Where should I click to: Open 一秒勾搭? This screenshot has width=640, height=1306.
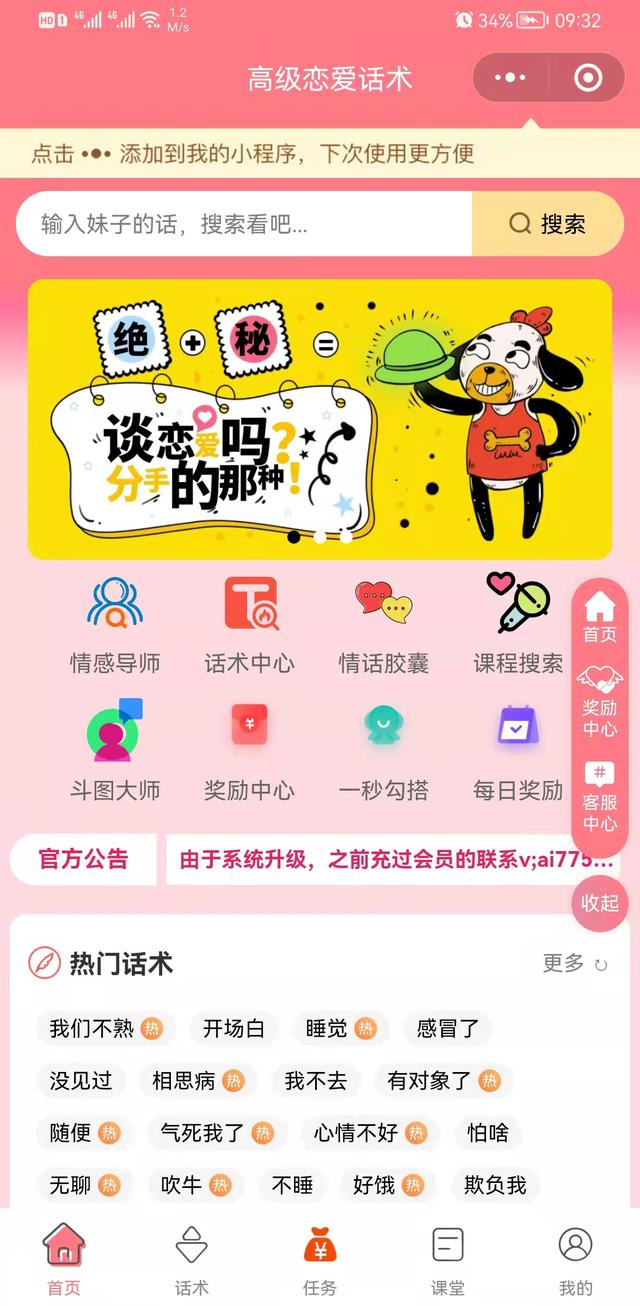384,752
